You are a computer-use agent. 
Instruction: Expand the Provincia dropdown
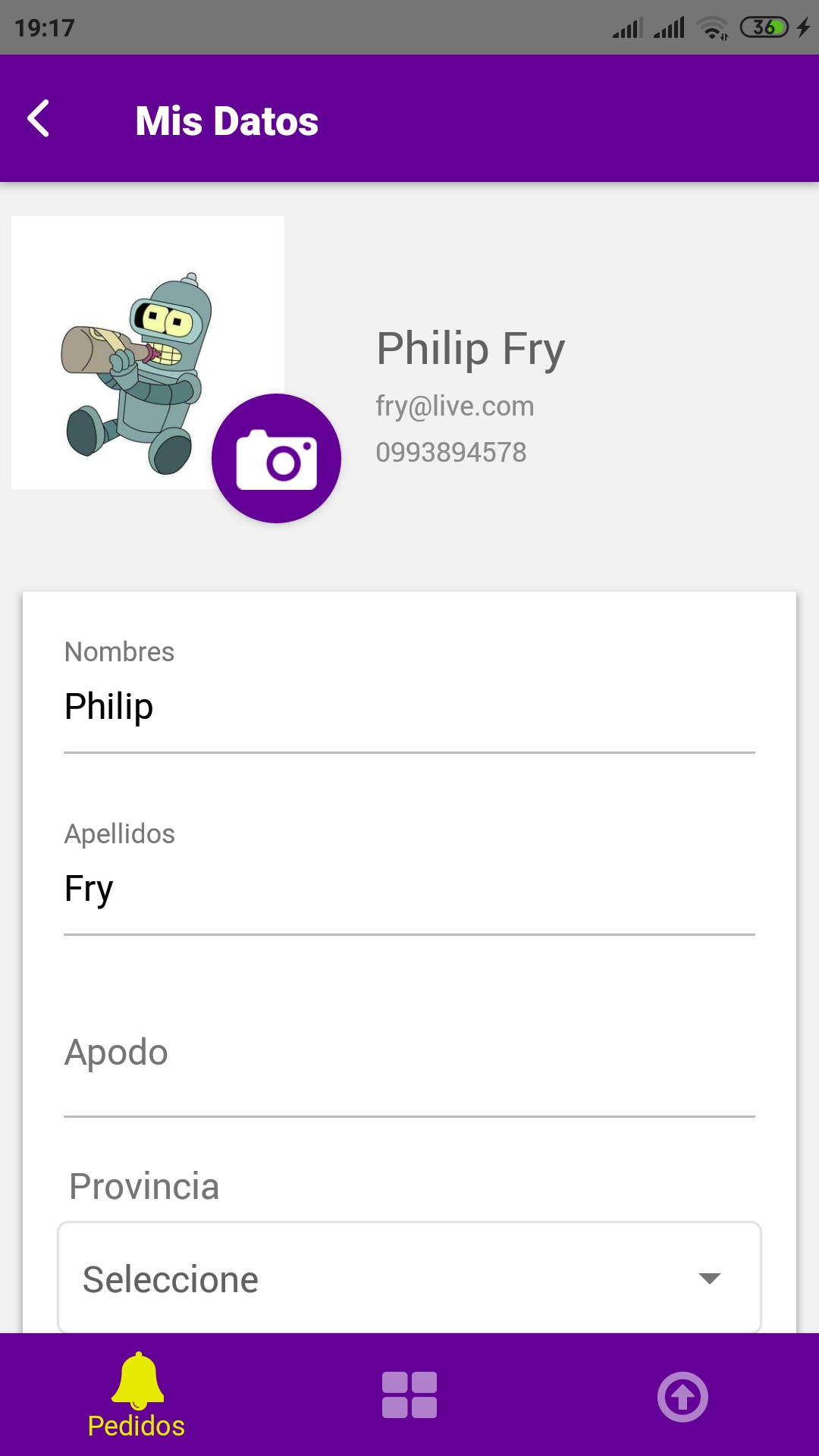(409, 1279)
